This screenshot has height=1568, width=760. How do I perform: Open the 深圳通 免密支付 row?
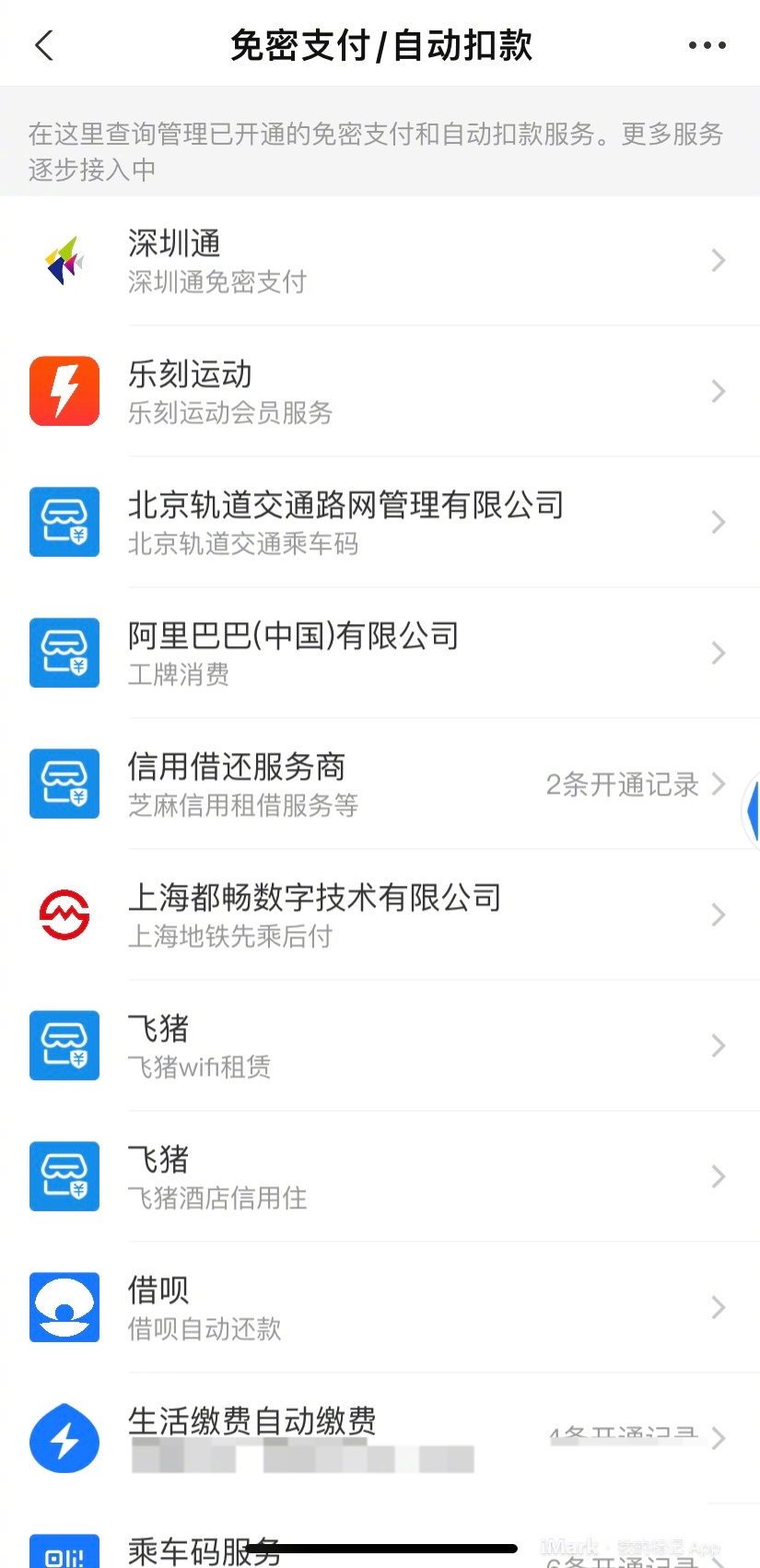[x=380, y=261]
